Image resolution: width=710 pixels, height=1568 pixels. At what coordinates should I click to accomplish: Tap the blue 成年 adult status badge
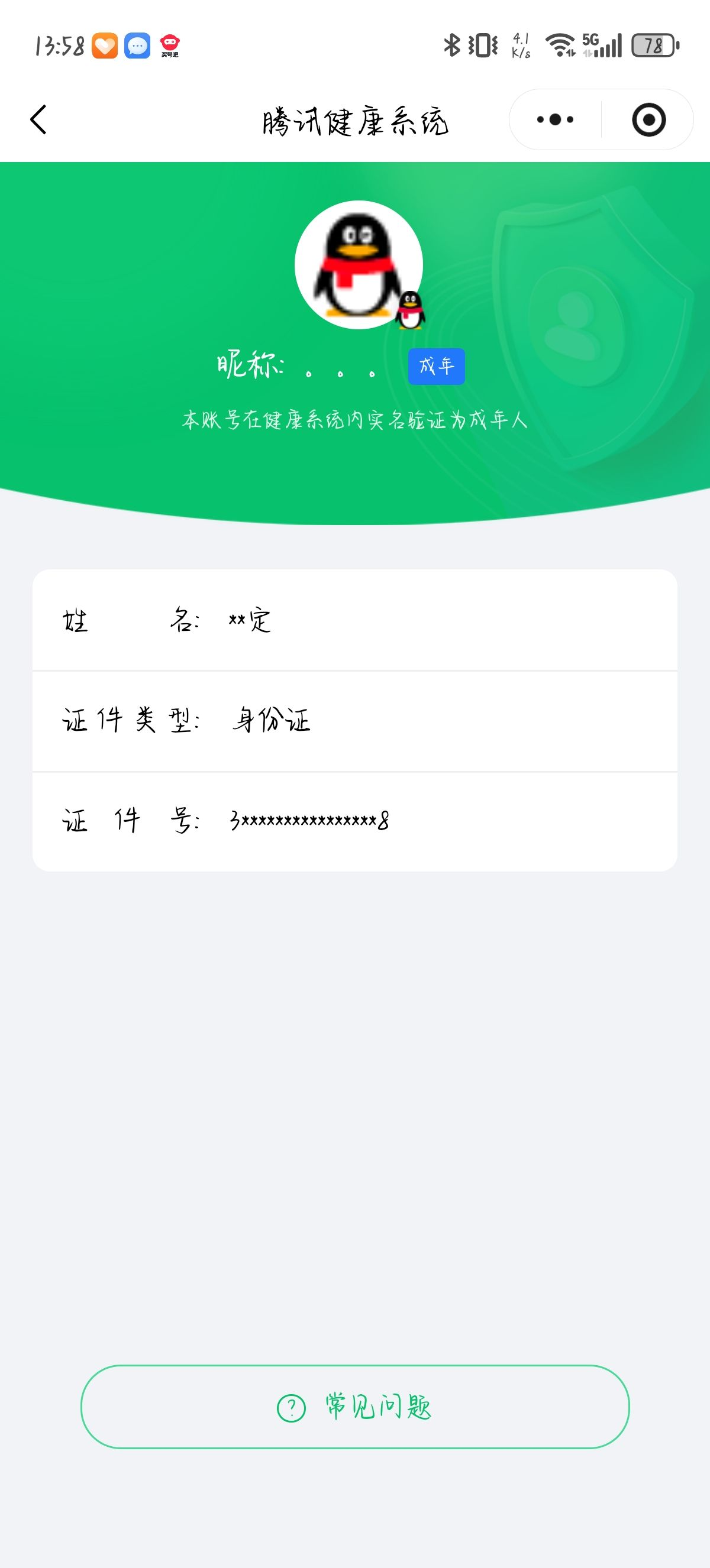point(436,366)
